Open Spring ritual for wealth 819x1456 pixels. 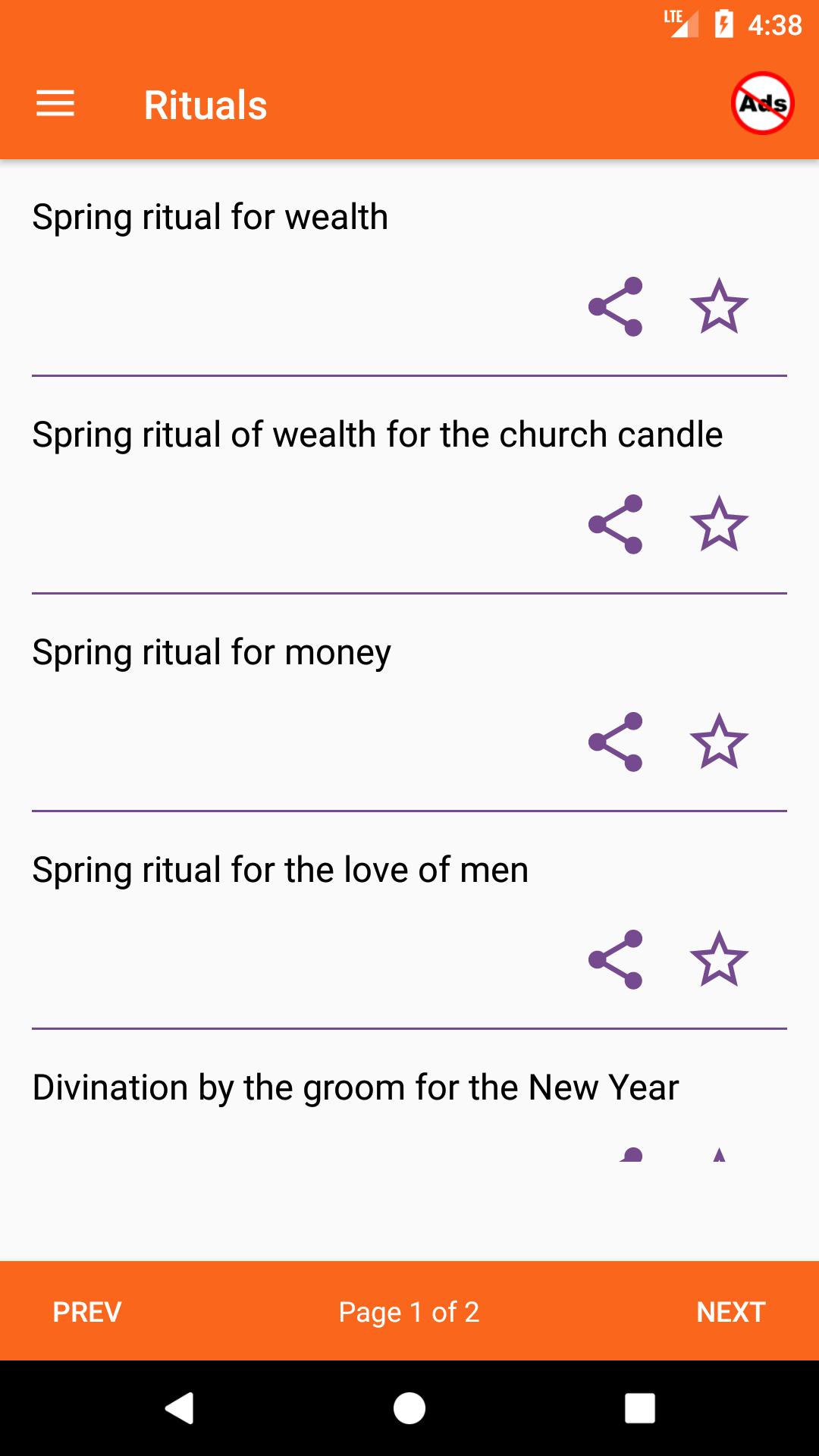(210, 218)
